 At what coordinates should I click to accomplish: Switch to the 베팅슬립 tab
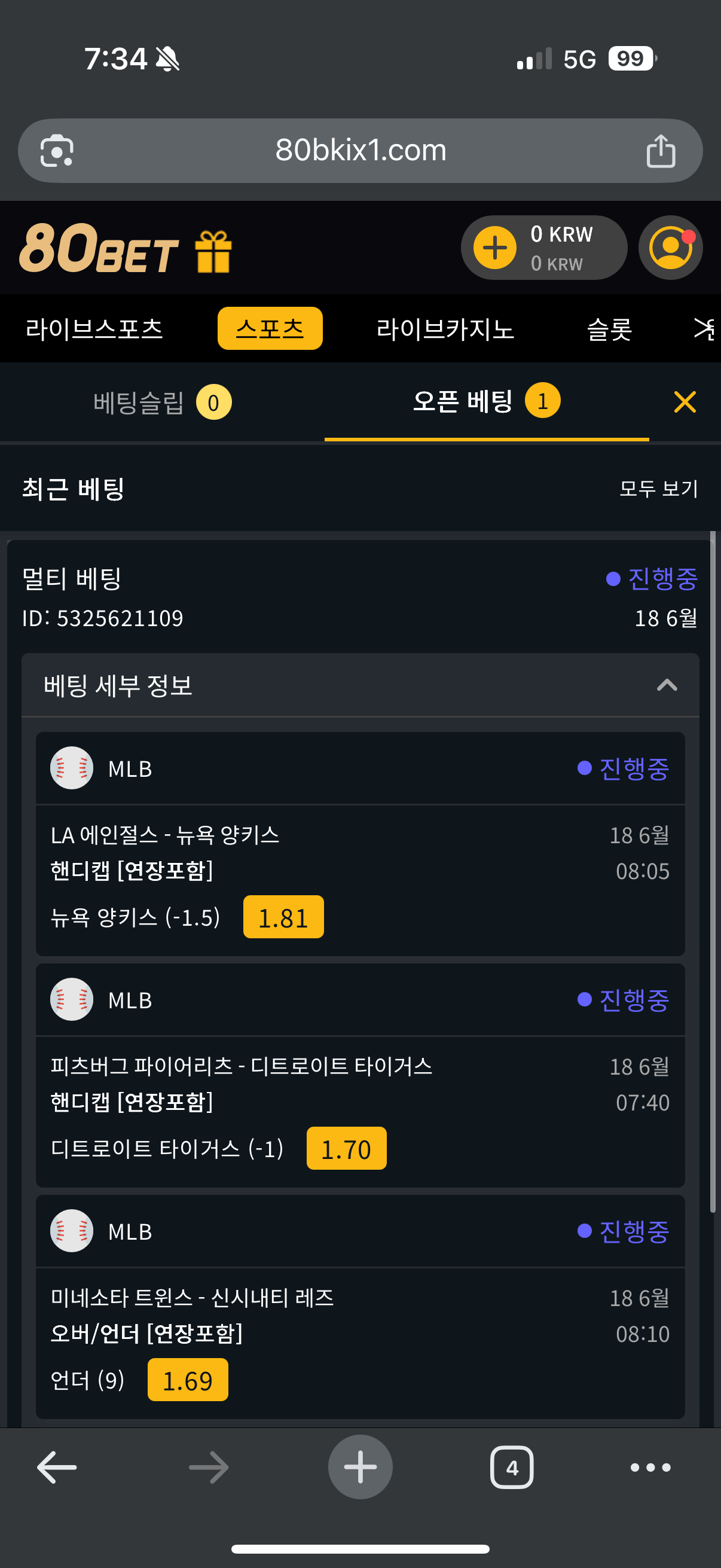163,402
